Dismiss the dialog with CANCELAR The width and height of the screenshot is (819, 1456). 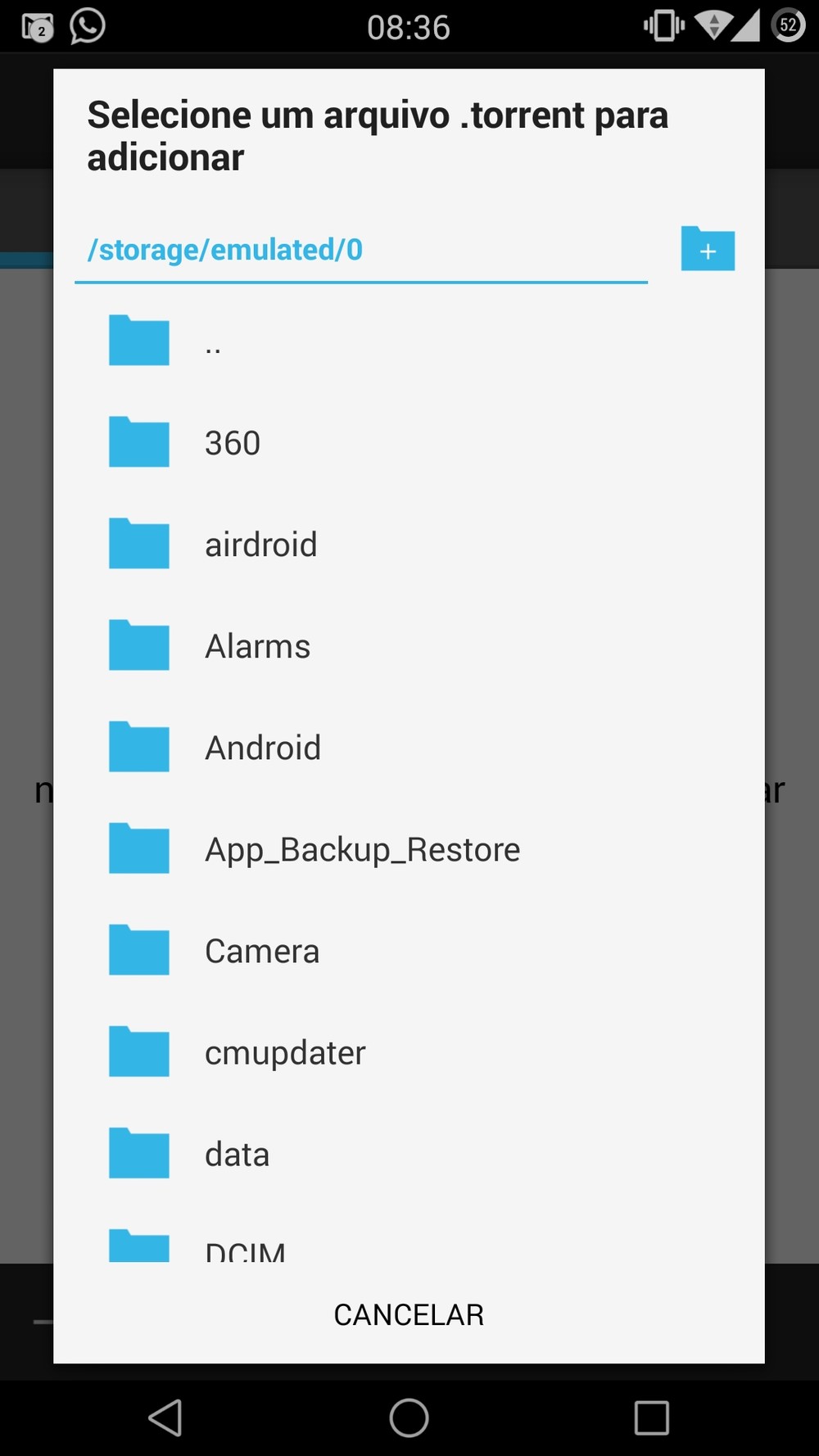pos(409,1314)
